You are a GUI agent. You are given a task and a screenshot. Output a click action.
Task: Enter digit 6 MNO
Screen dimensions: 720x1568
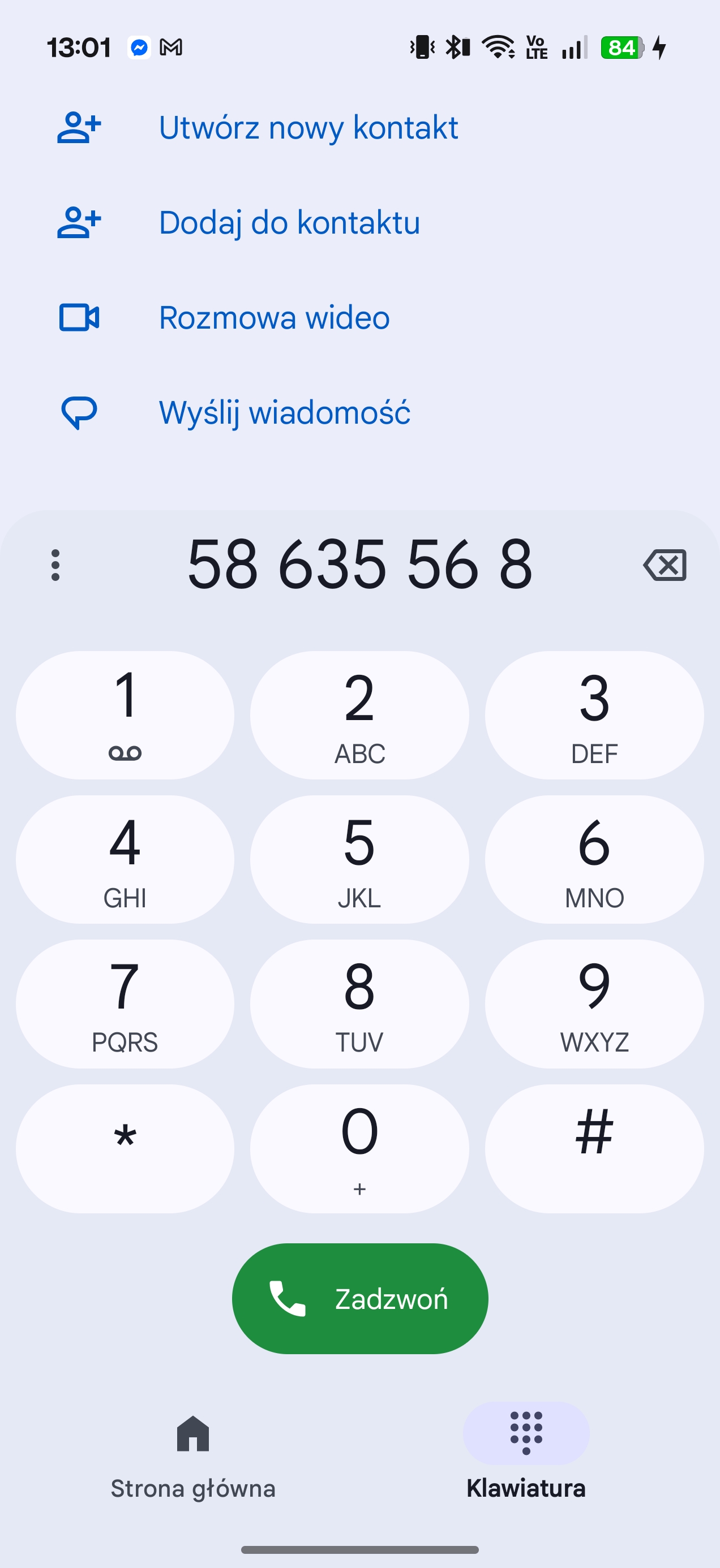pyautogui.click(x=594, y=859)
